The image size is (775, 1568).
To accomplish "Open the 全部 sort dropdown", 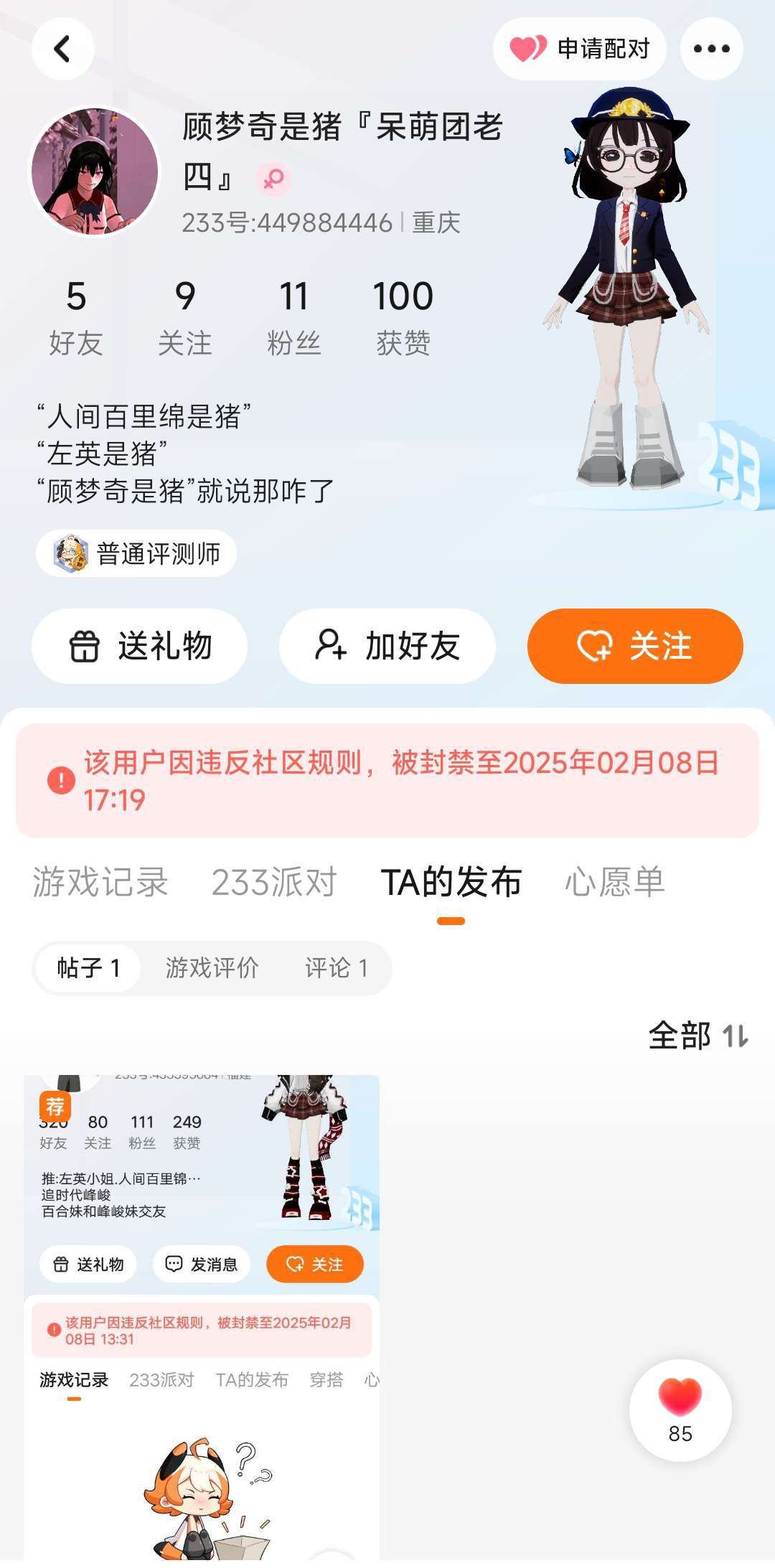I will click(698, 1036).
